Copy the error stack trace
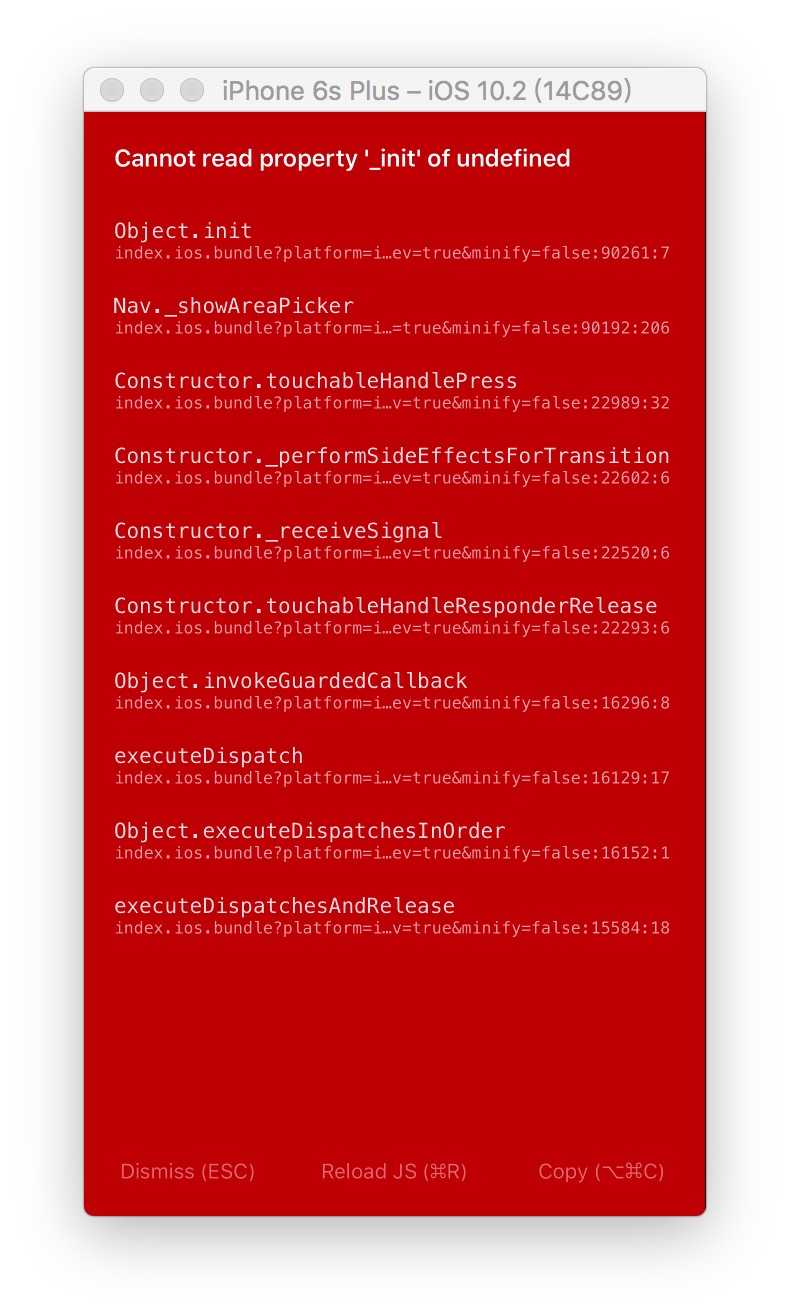 [x=601, y=1171]
